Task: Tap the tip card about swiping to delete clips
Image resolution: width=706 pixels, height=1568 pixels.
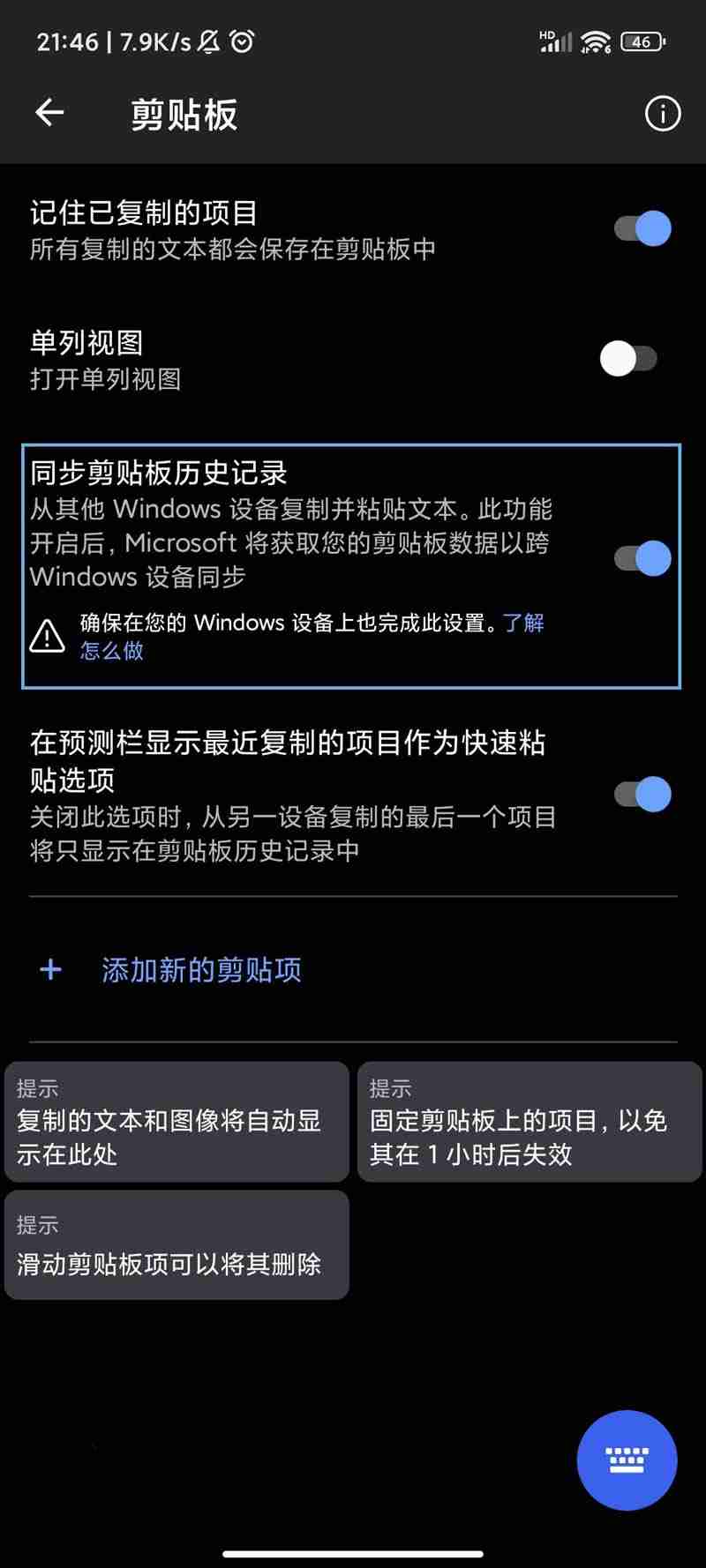Action: (176, 1245)
